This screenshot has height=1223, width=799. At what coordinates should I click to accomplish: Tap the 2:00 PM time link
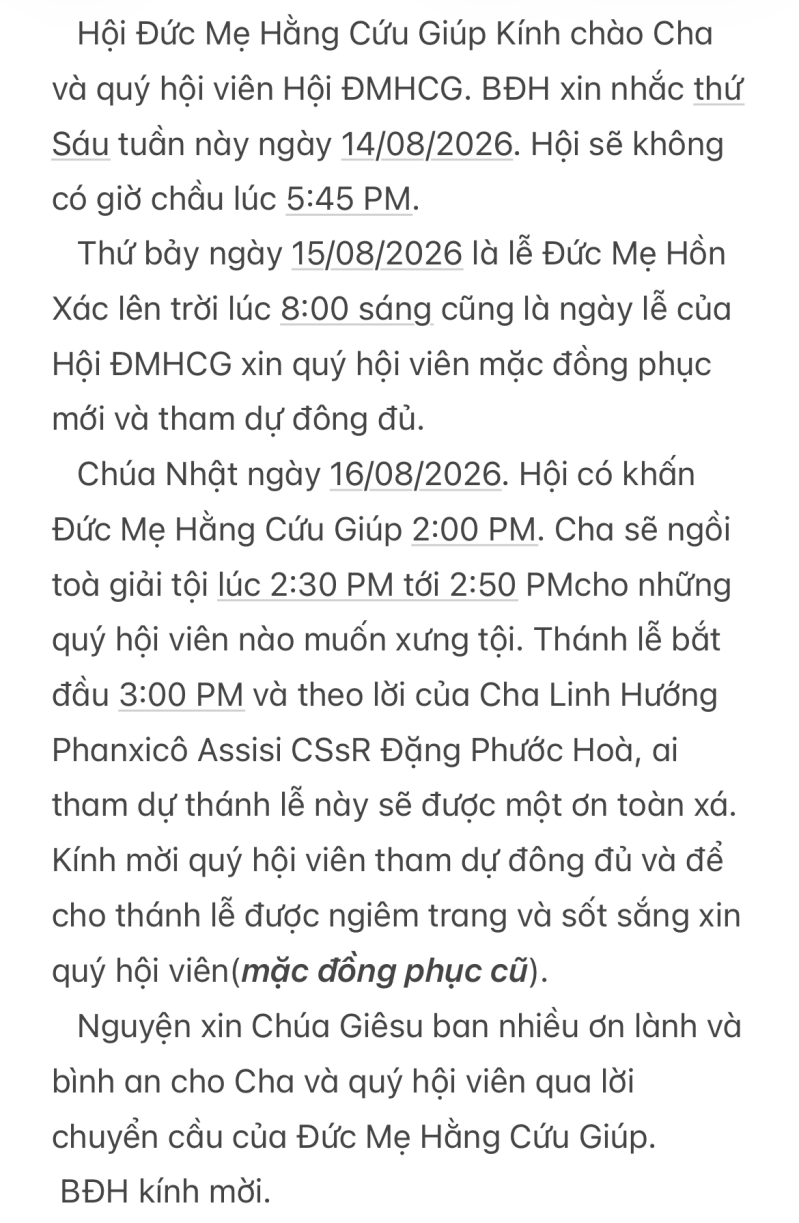tap(474, 529)
